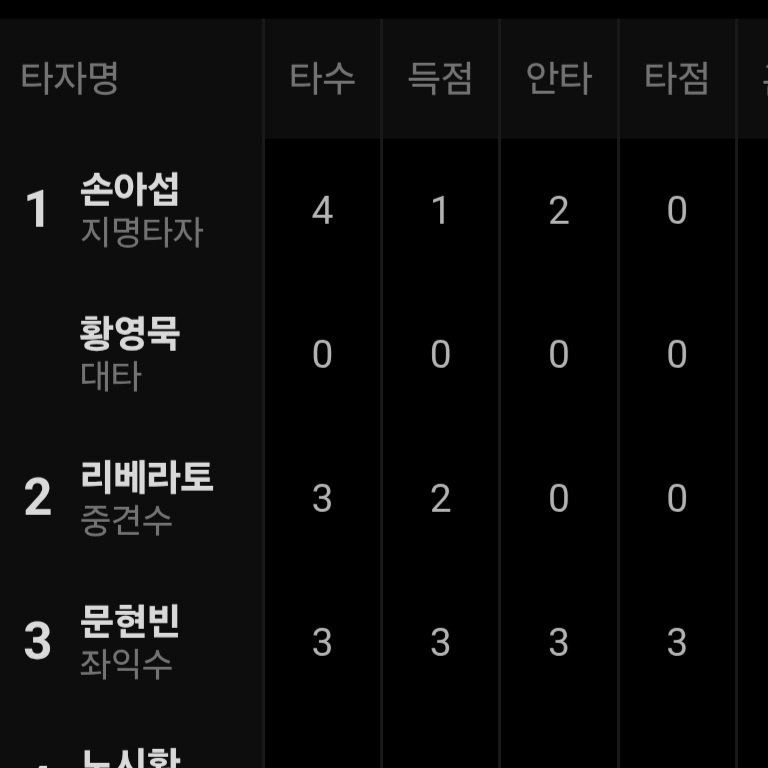
Task: Open center fielder 리베라토's profile
Action: coord(146,478)
